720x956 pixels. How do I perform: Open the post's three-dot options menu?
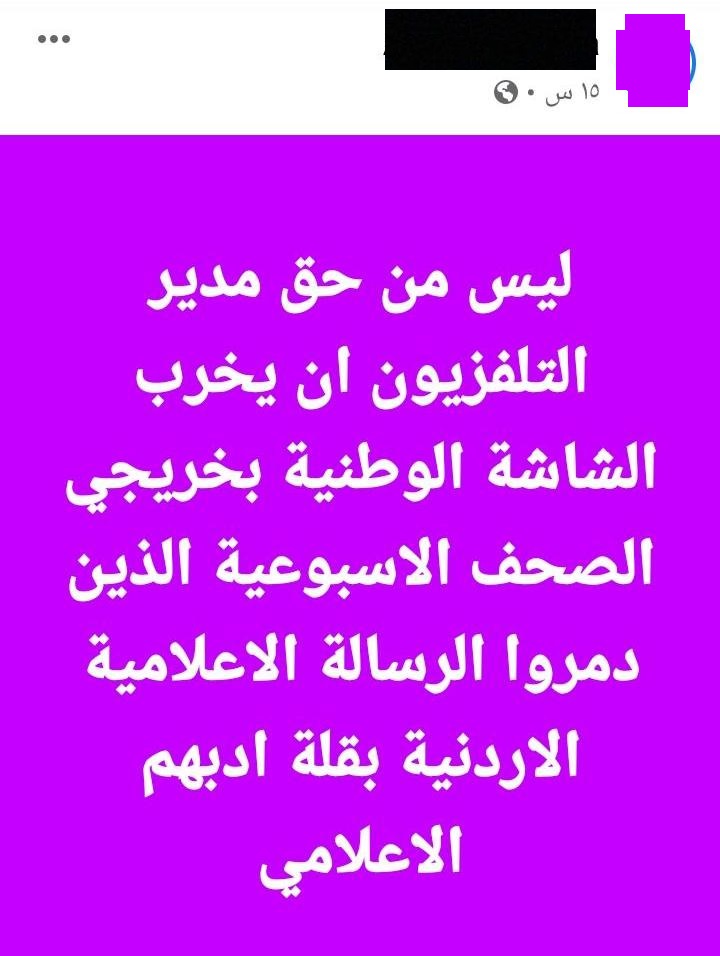(x=54, y=39)
